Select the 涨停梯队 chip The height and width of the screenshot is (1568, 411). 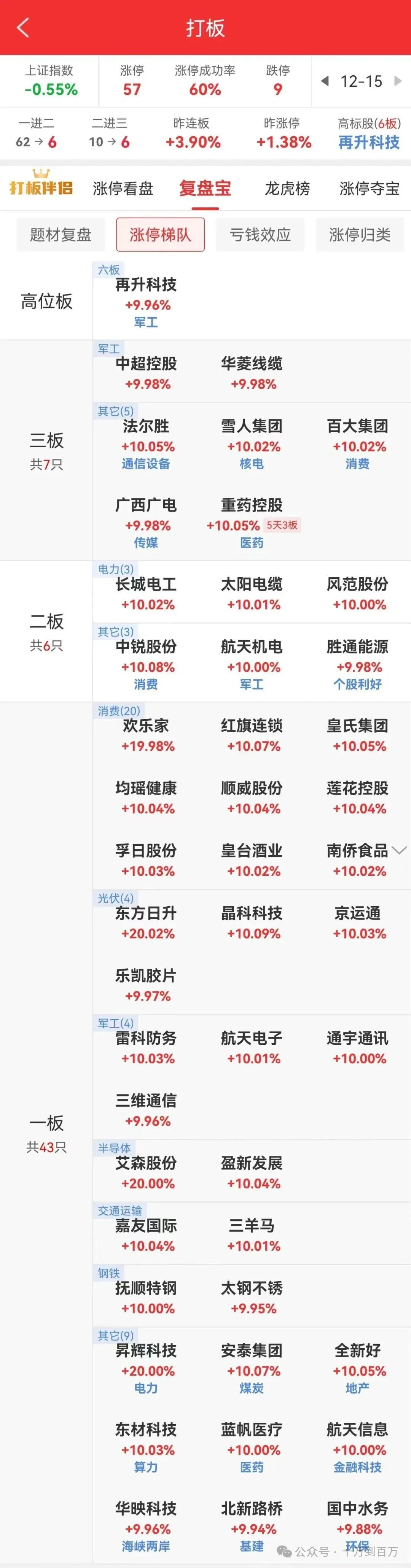[160, 234]
